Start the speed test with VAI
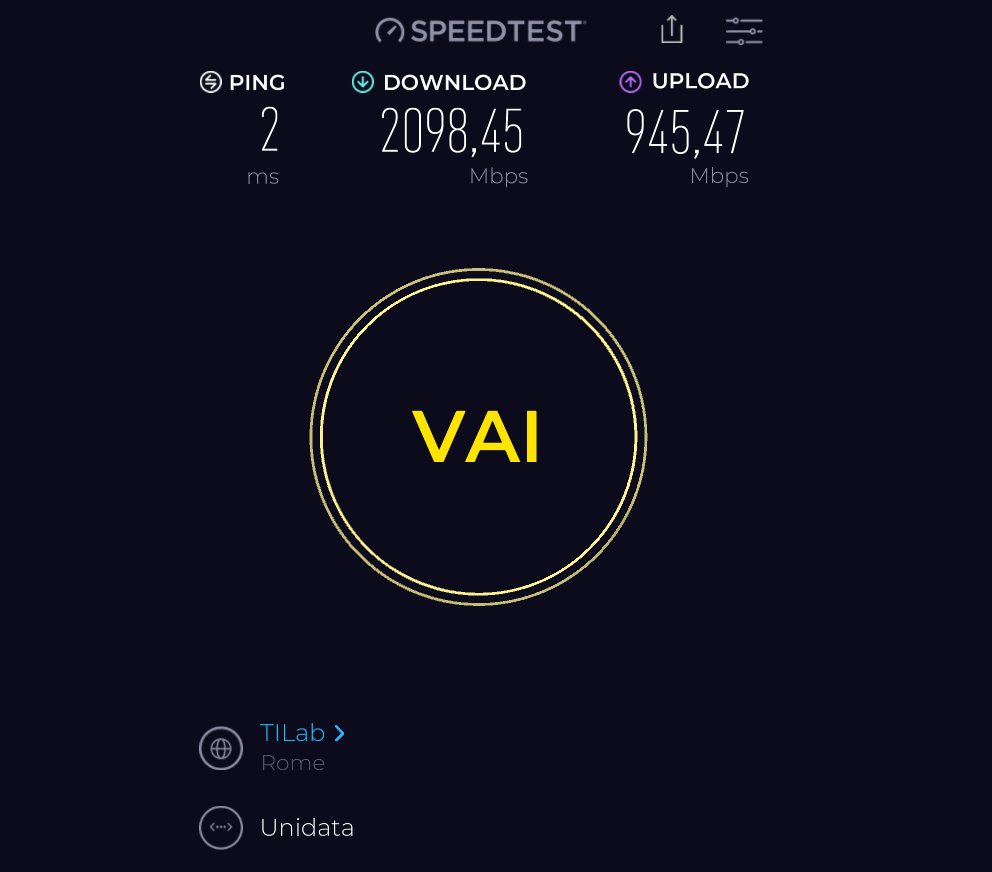The image size is (992, 872). 478,437
